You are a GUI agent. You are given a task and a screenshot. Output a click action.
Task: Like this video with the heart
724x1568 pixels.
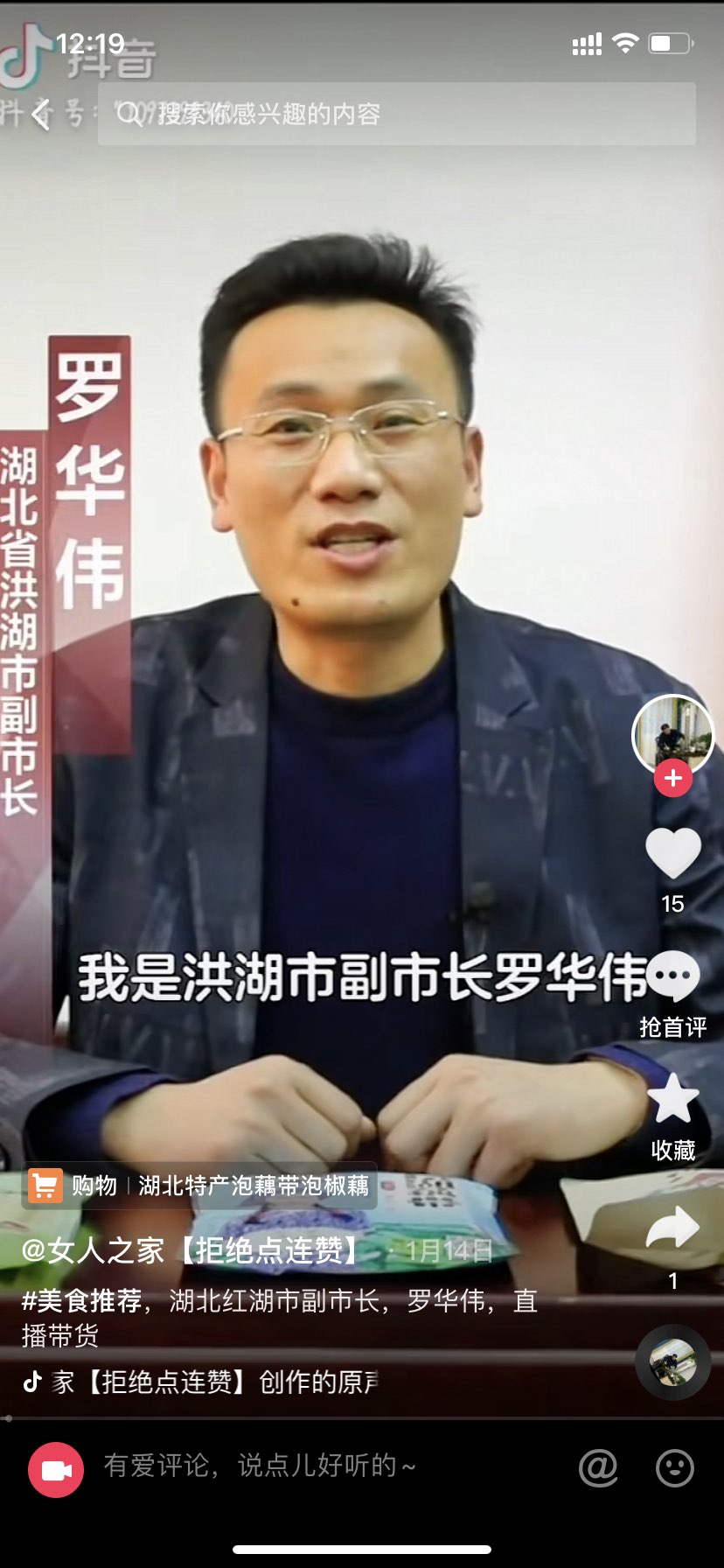(x=672, y=853)
